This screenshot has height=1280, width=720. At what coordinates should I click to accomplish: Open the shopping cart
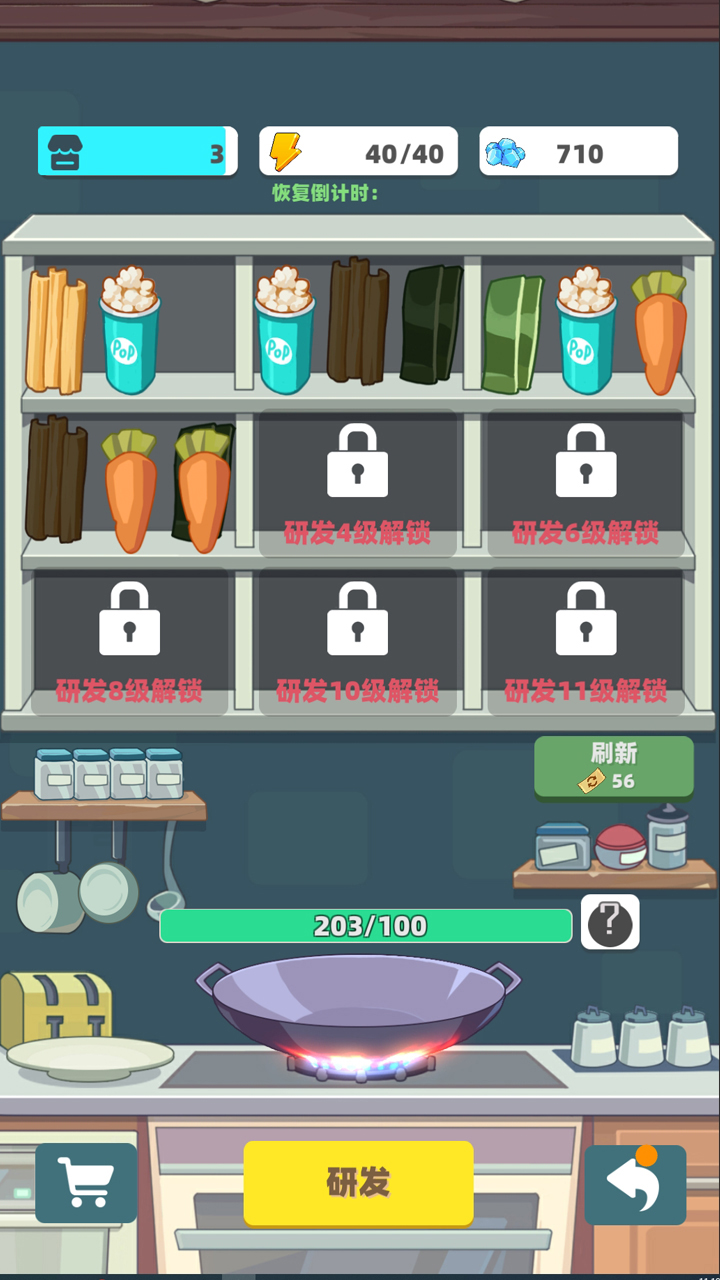86,1183
